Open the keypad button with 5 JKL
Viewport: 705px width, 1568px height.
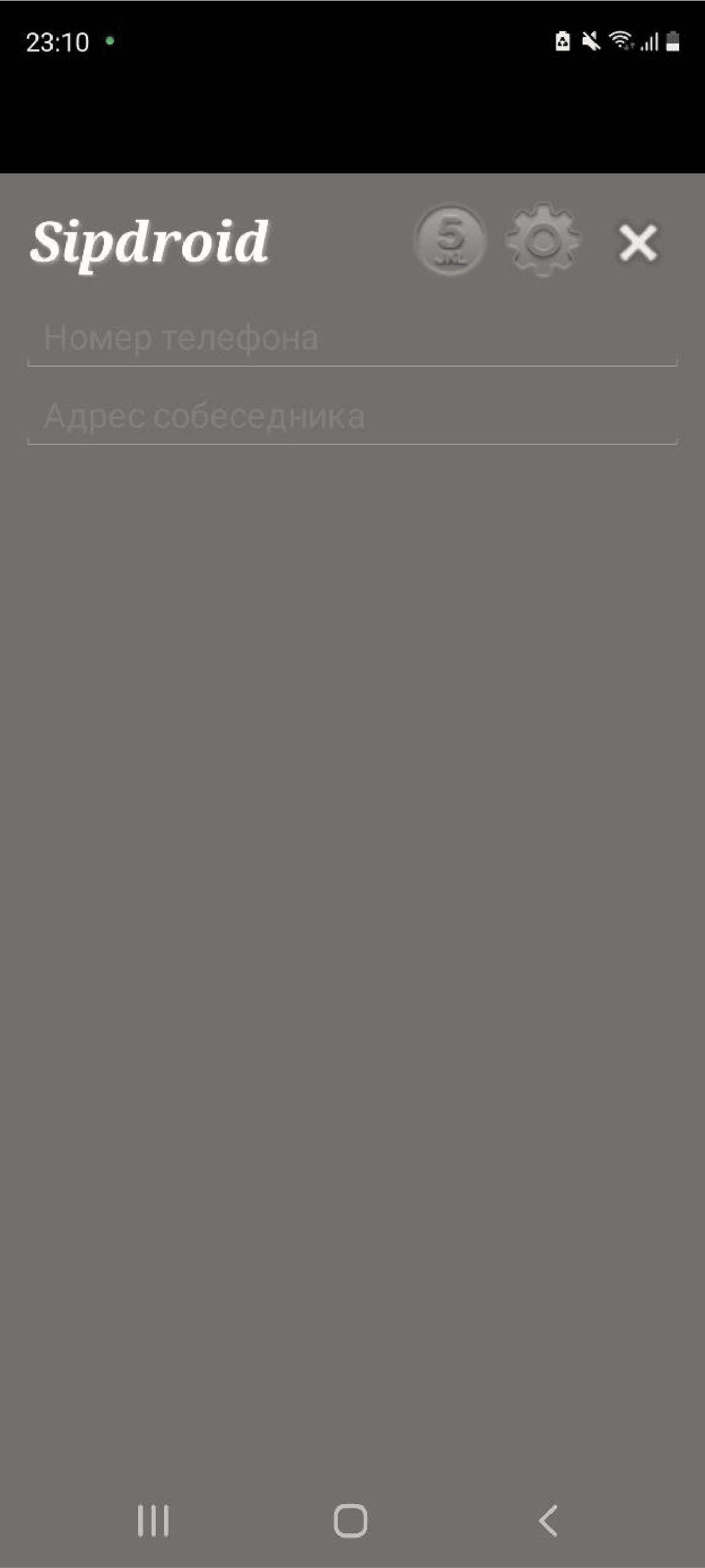click(x=450, y=240)
